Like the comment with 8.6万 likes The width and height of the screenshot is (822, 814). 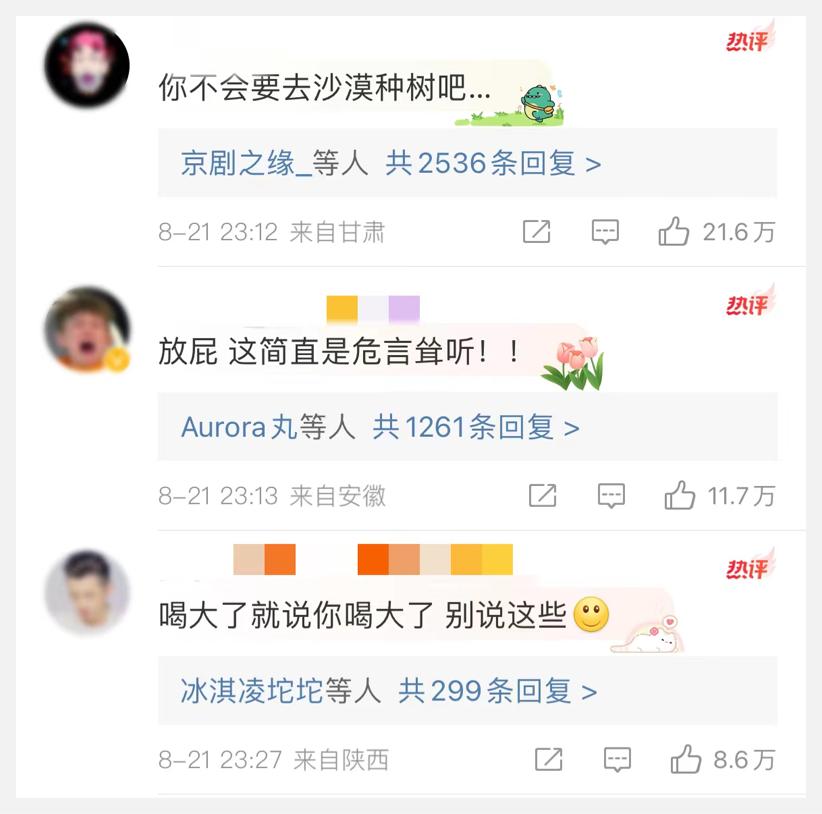click(686, 759)
